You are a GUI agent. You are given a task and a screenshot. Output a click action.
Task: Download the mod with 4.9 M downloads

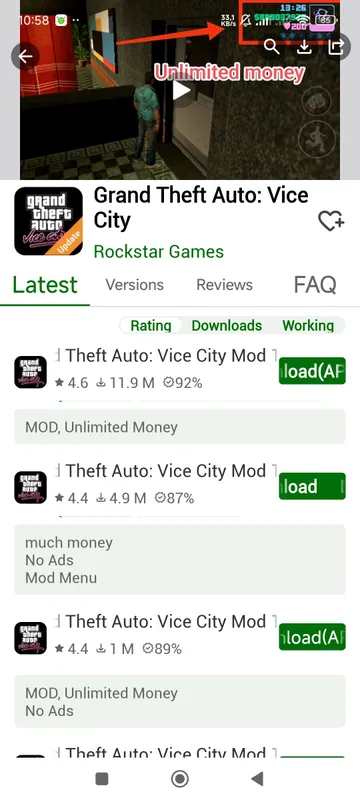click(312, 486)
